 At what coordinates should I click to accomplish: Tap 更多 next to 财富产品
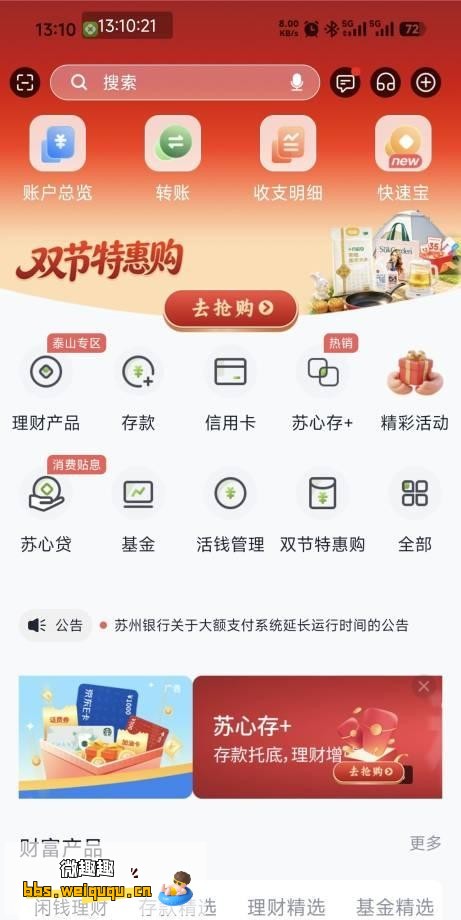pos(425,843)
